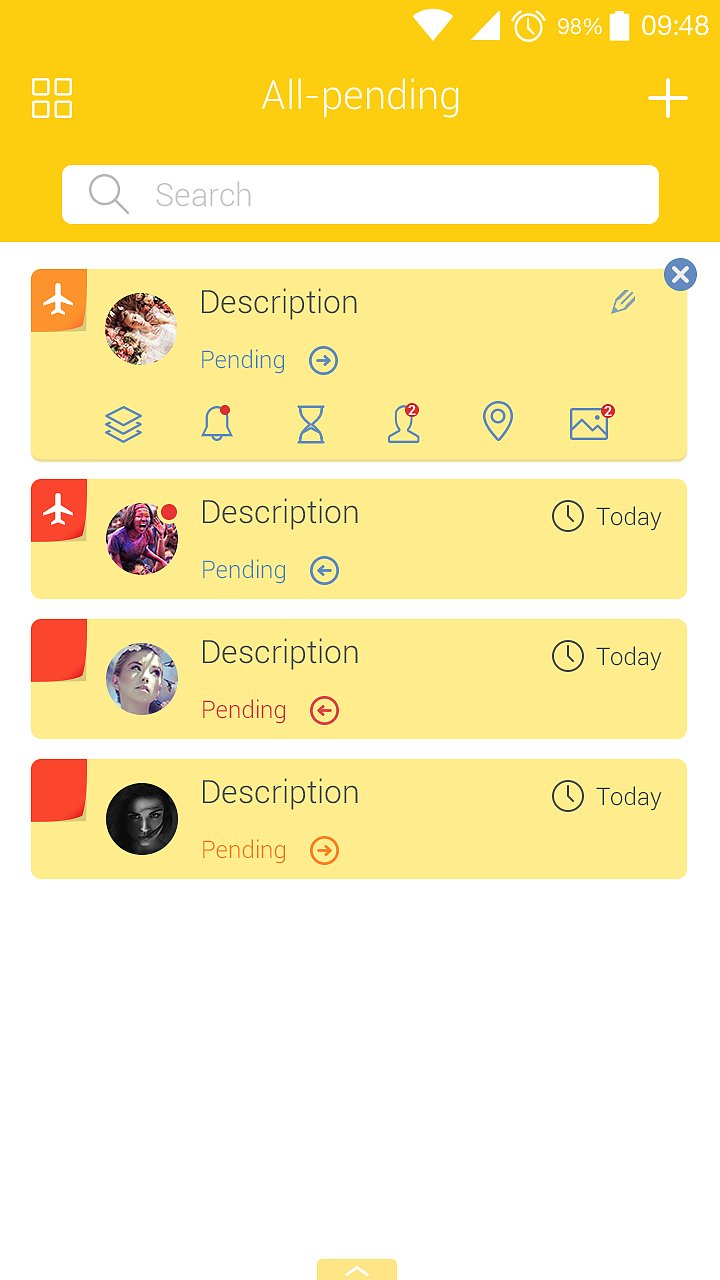Open the grid menu icon
Screen dimensions: 720x1280
(x=52, y=98)
